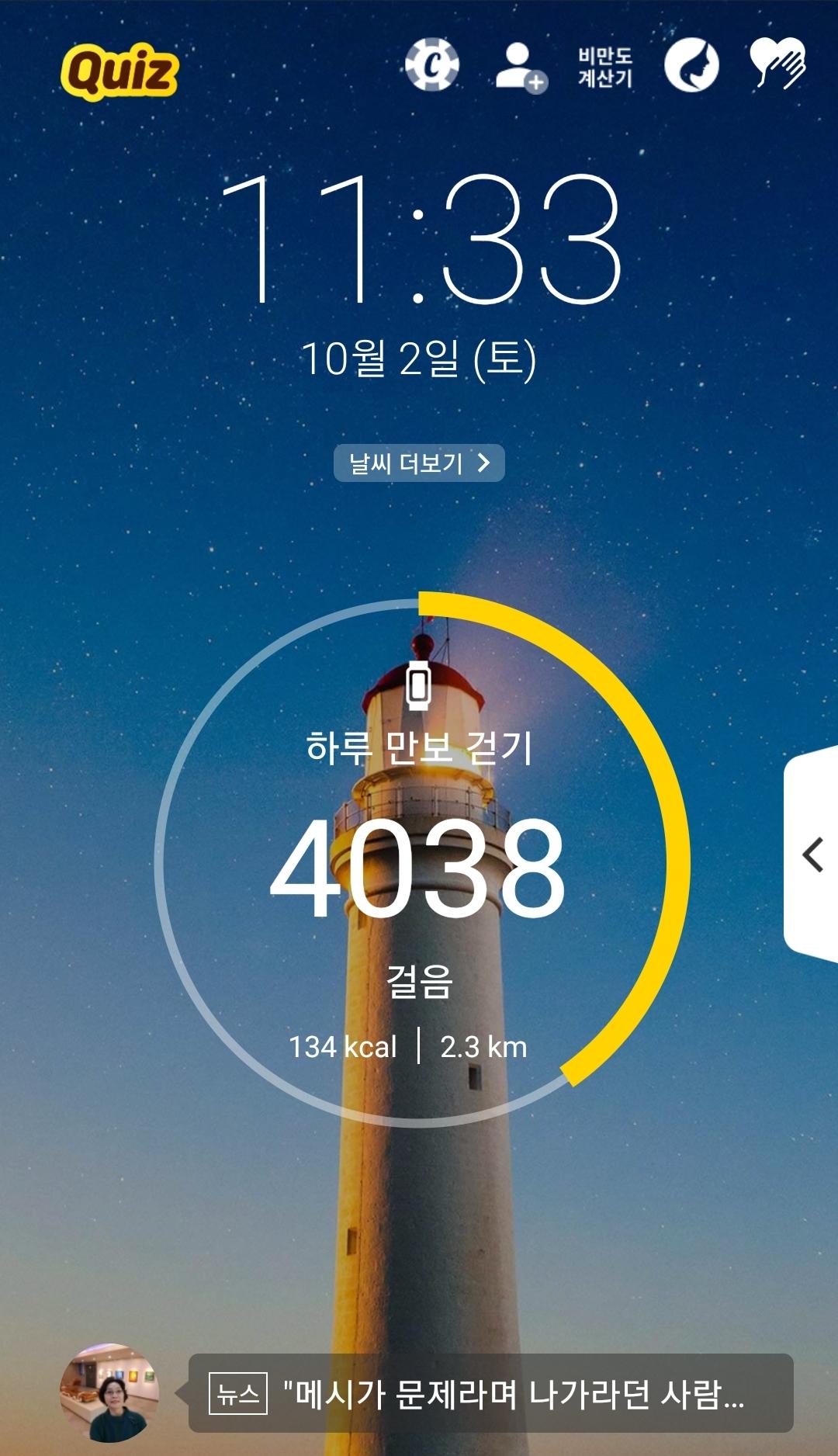
Task: Tap the woman profile silhouette icon
Action: (x=691, y=65)
